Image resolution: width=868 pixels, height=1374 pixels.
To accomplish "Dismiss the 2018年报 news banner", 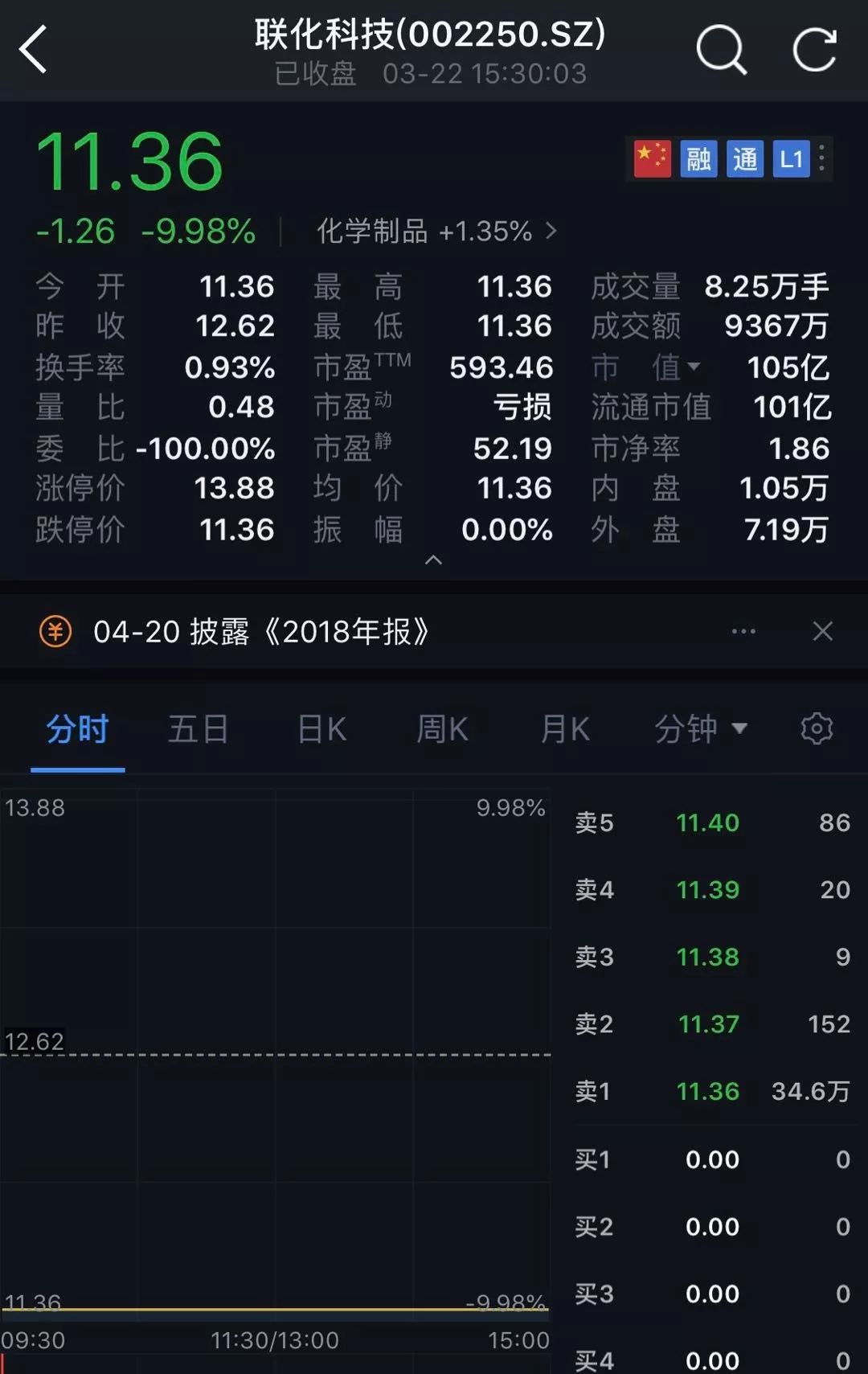I will tap(822, 631).
